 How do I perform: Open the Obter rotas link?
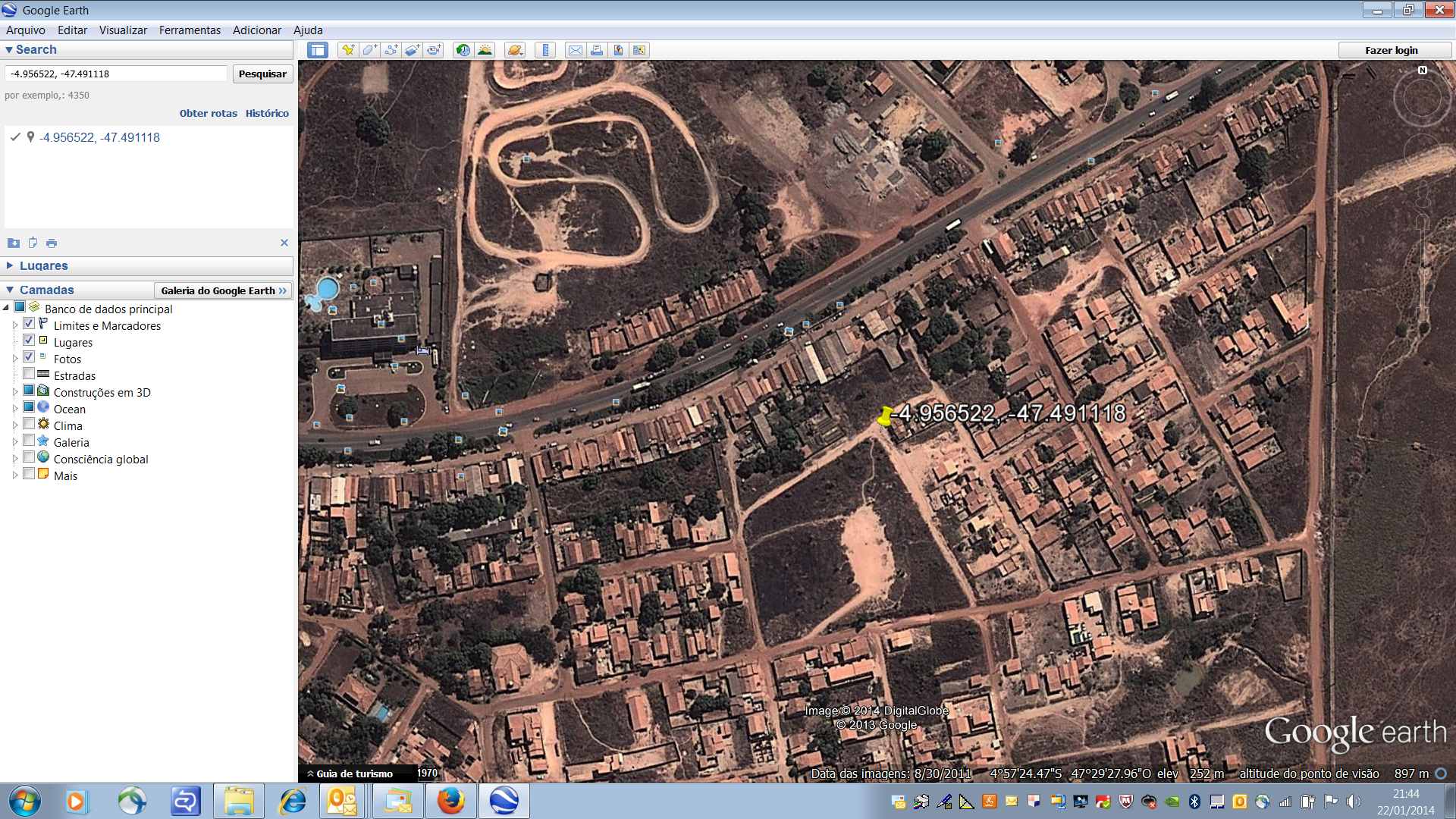pos(208,113)
